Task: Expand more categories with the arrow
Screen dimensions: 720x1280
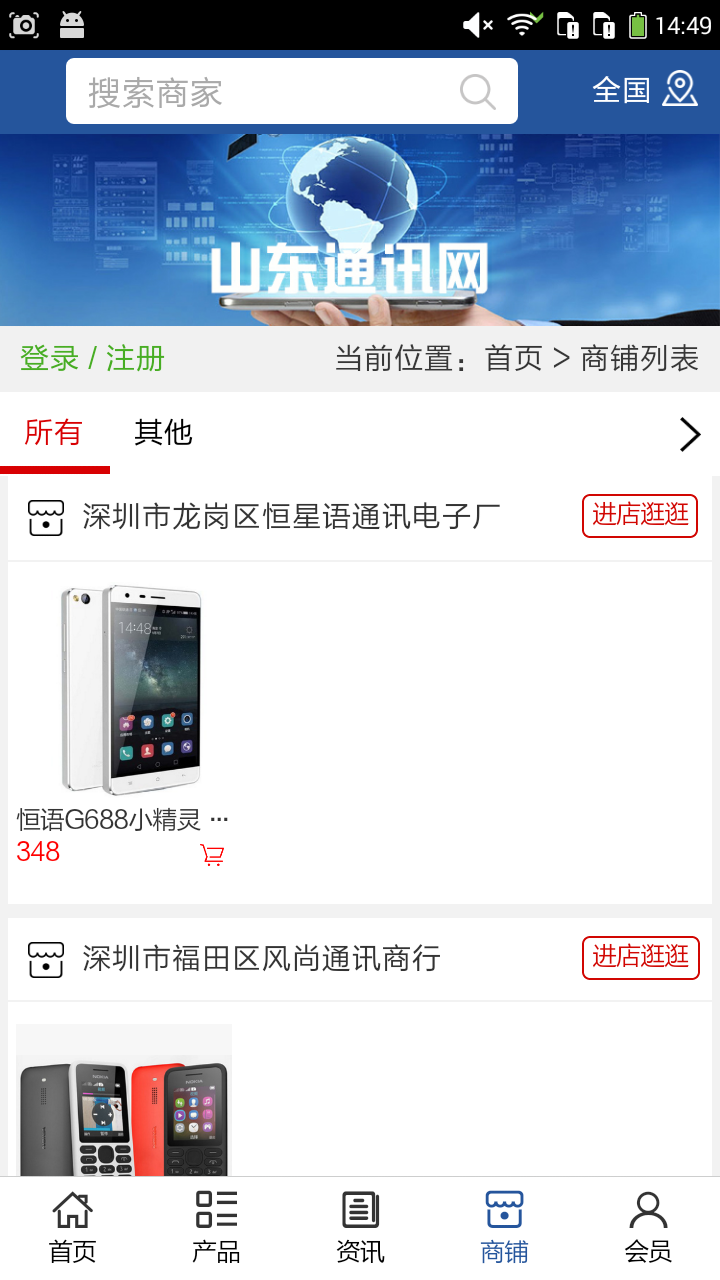Action: click(x=689, y=434)
